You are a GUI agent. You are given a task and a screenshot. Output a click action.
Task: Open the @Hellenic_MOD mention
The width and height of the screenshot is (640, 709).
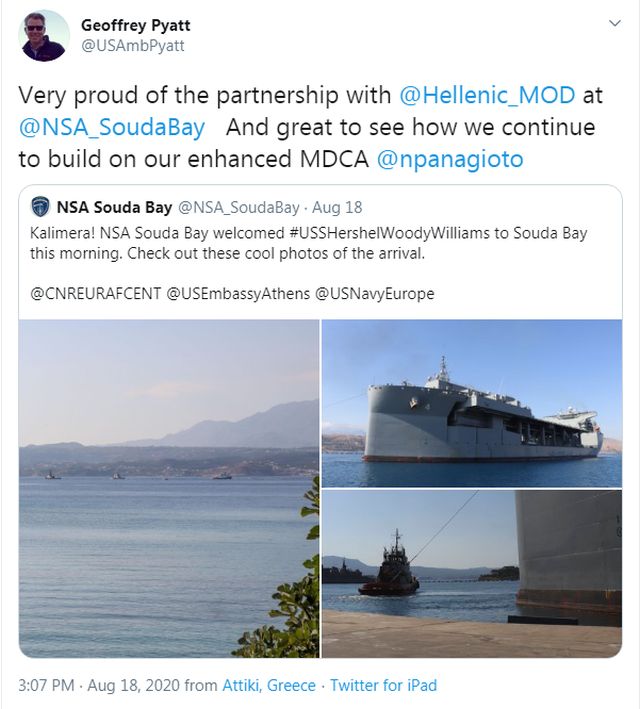(487, 95)
